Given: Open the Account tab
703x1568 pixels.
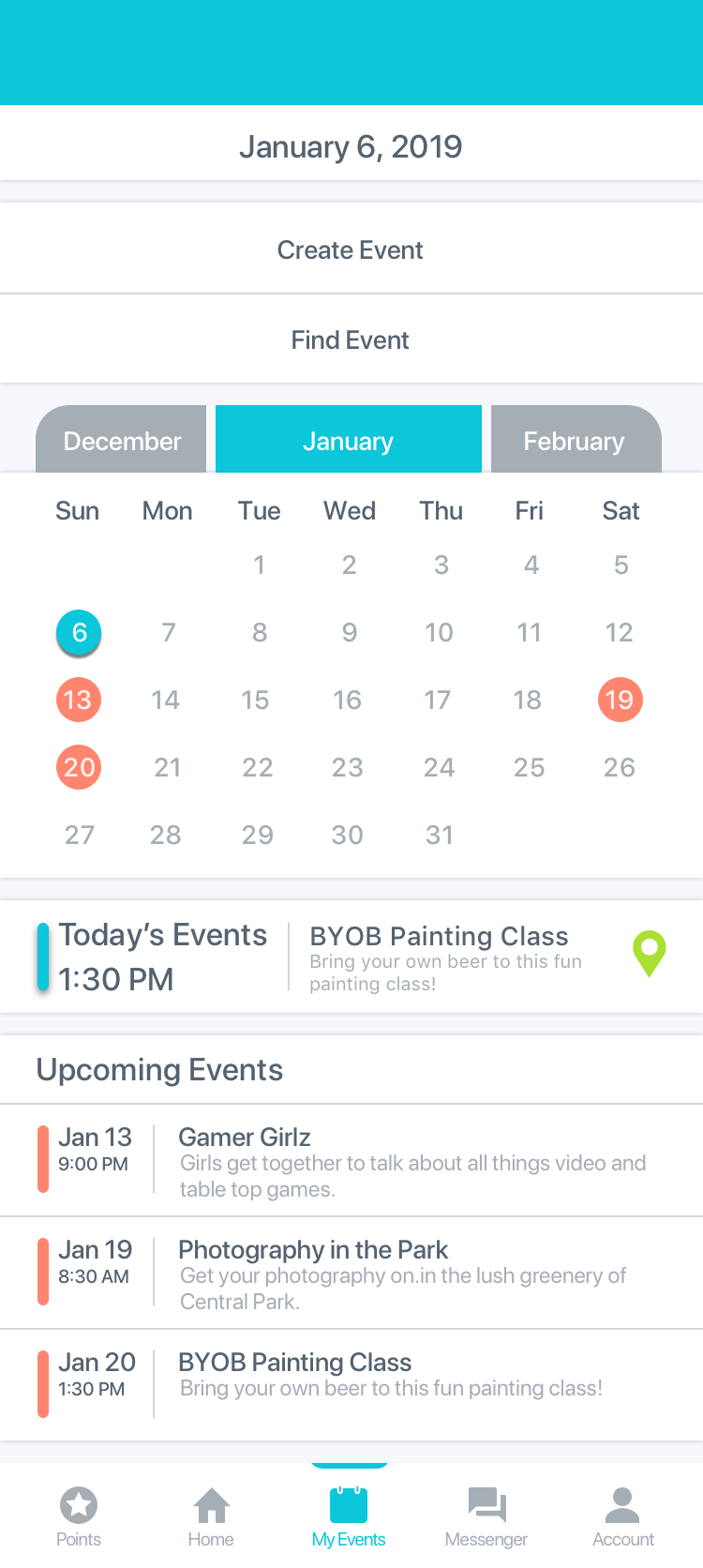Looking at the screenshot, I should point(623,1516).
